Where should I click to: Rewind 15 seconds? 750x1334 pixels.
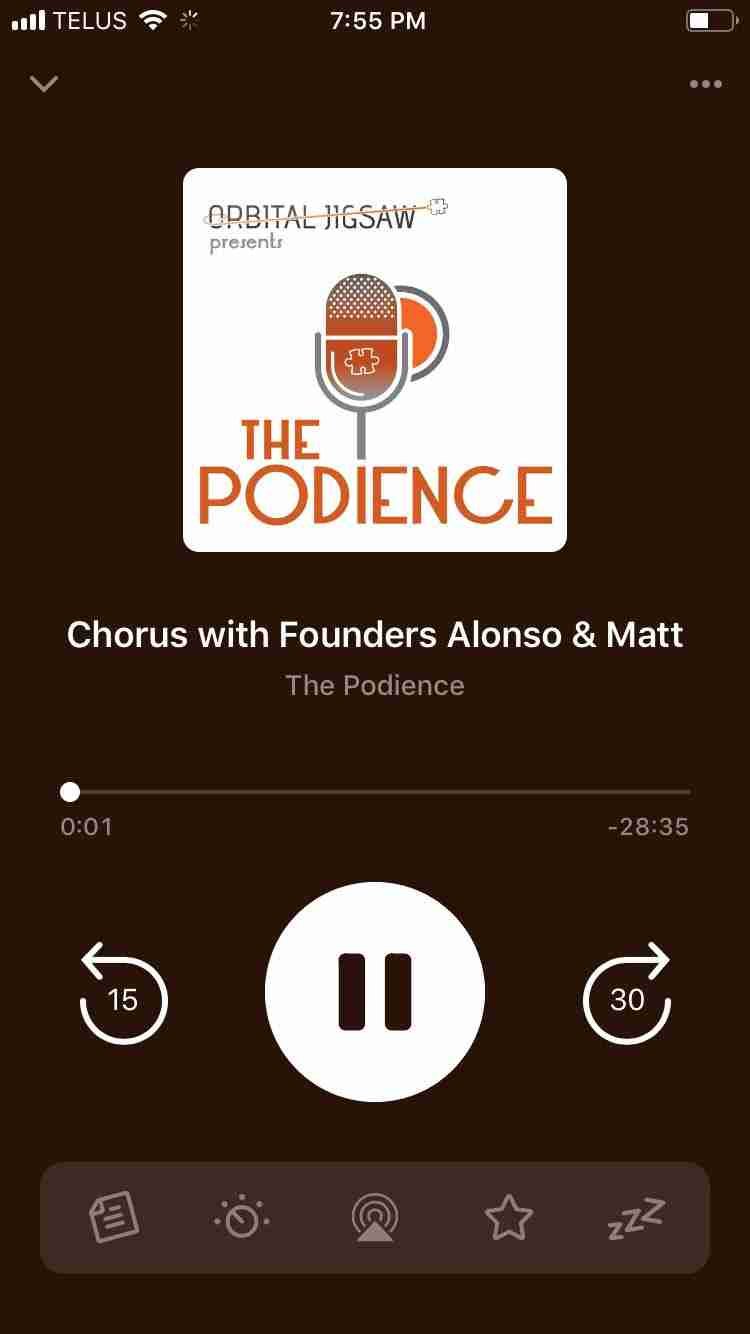(x=123, y=994)
